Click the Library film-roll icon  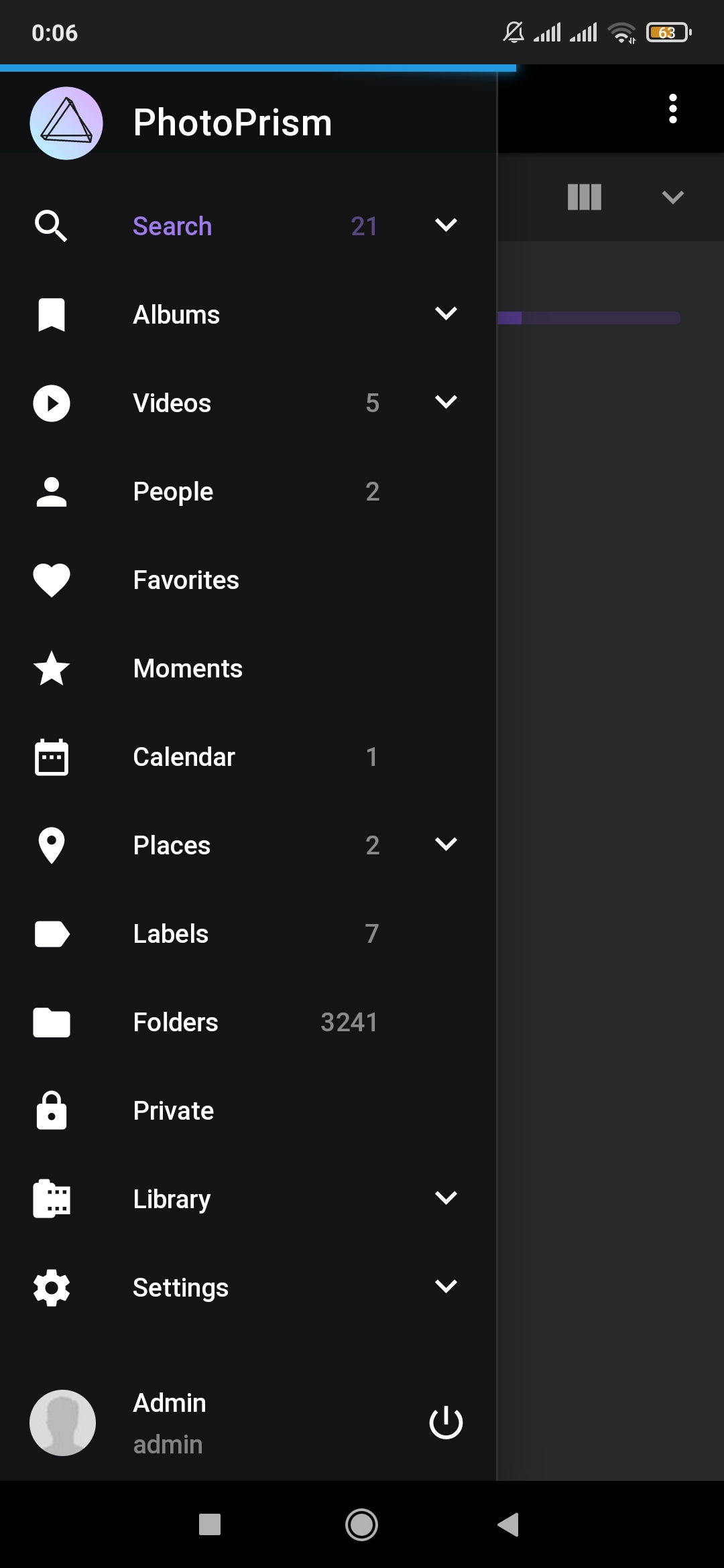pyautogui.click(x=52, y=1199)
